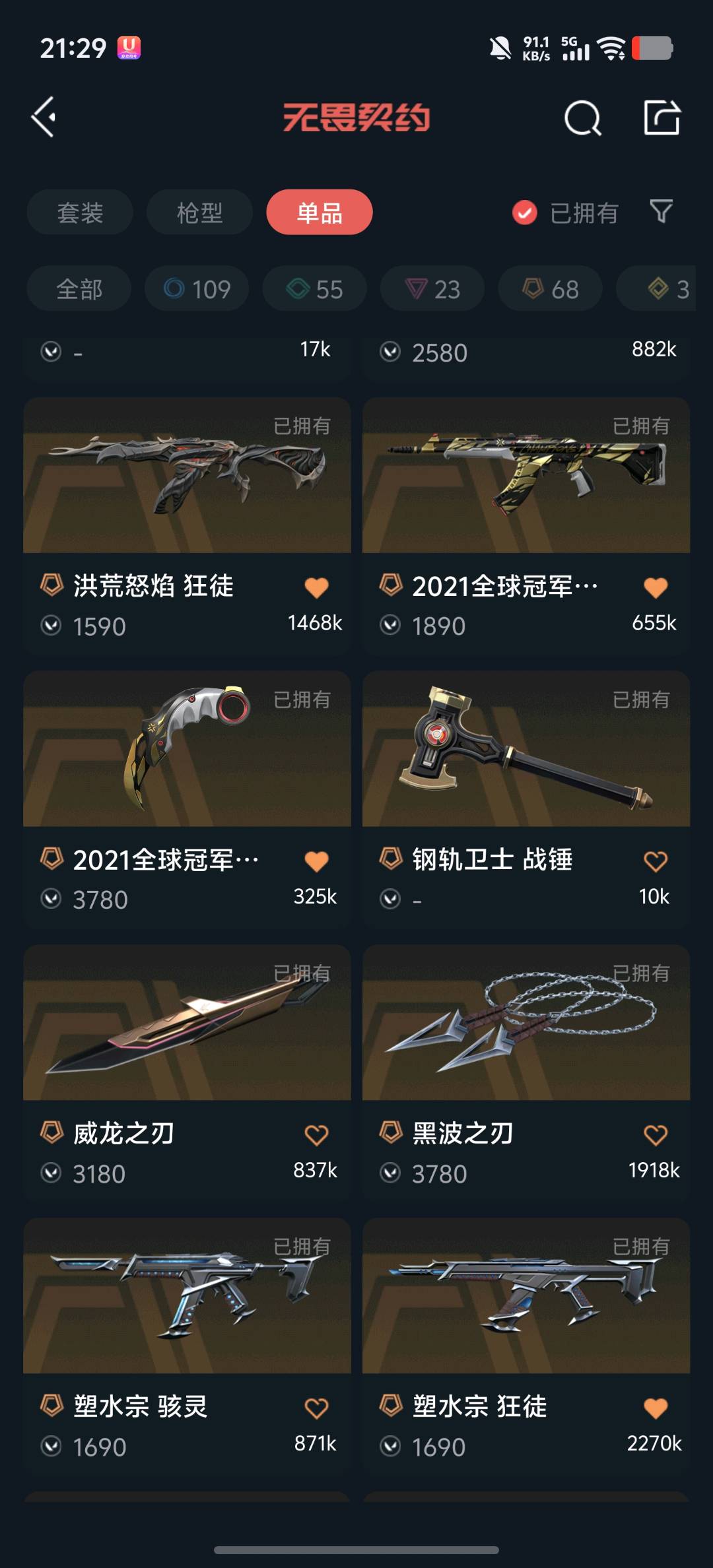Screen dimensions: 713x1568
Task: Switch to the 套装 tab
Action: 80,212
